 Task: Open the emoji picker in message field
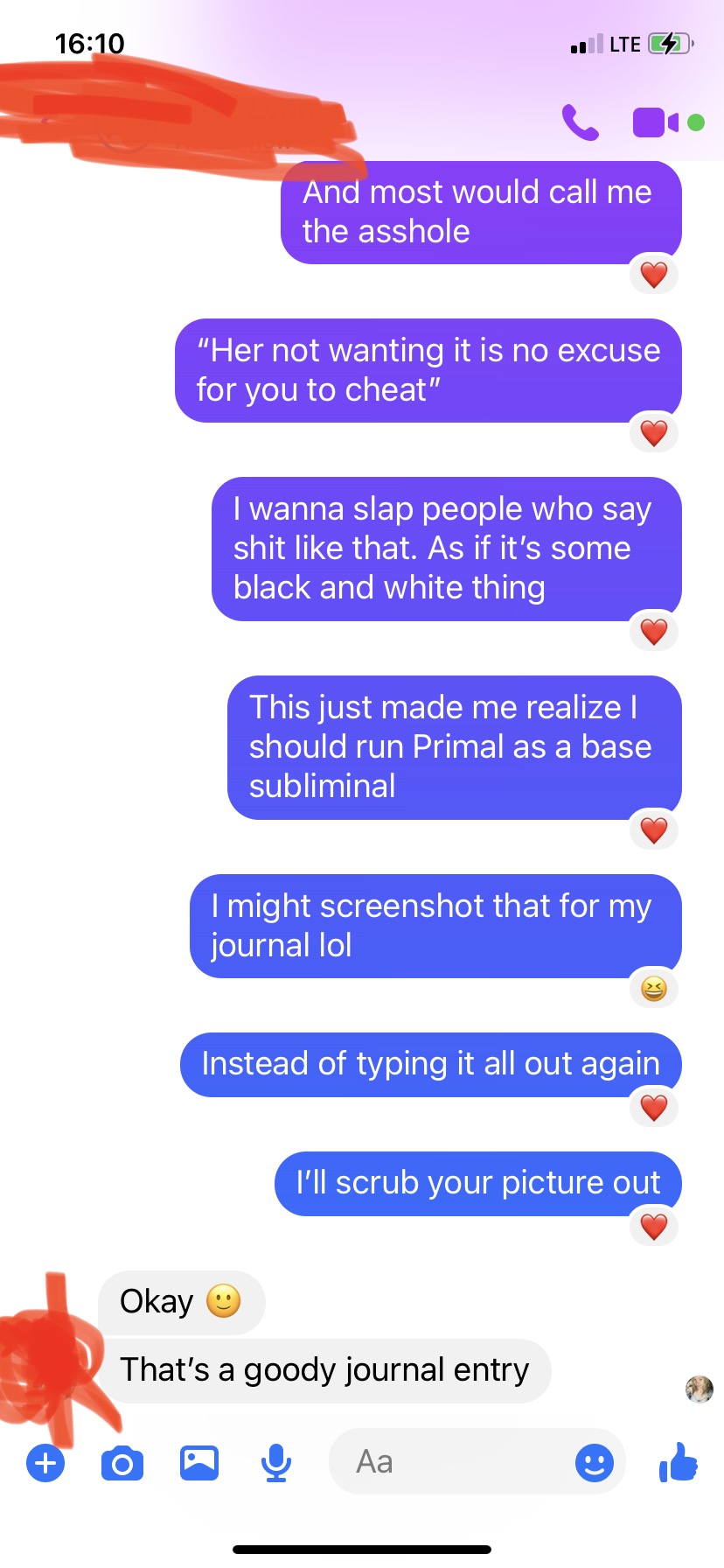(x=595, y=1462)
